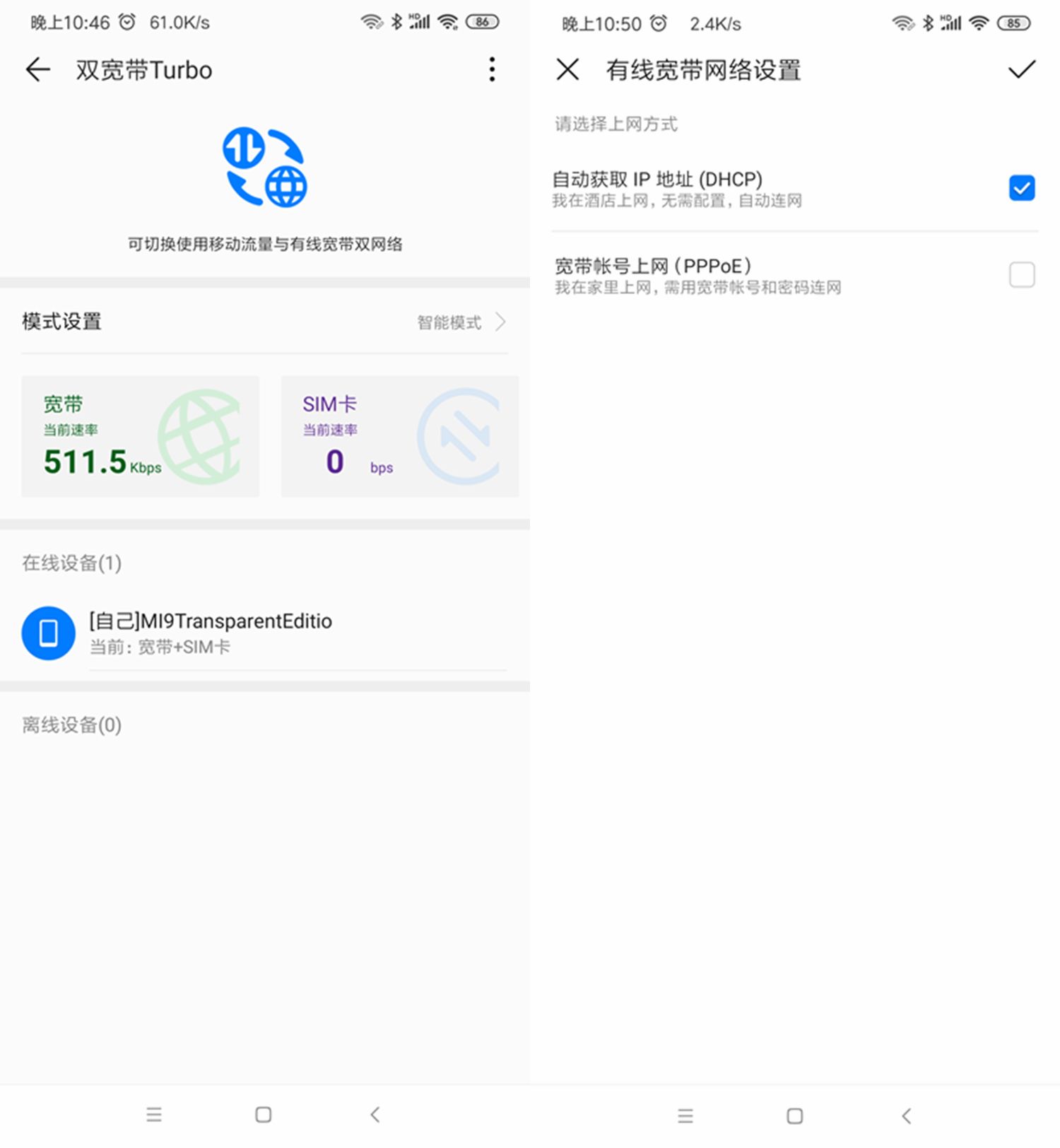The height and width of the screenshot is (1148, 1060).
Task: Close the 有线宽带网络设置 page
Action: (x=567, y=69)
